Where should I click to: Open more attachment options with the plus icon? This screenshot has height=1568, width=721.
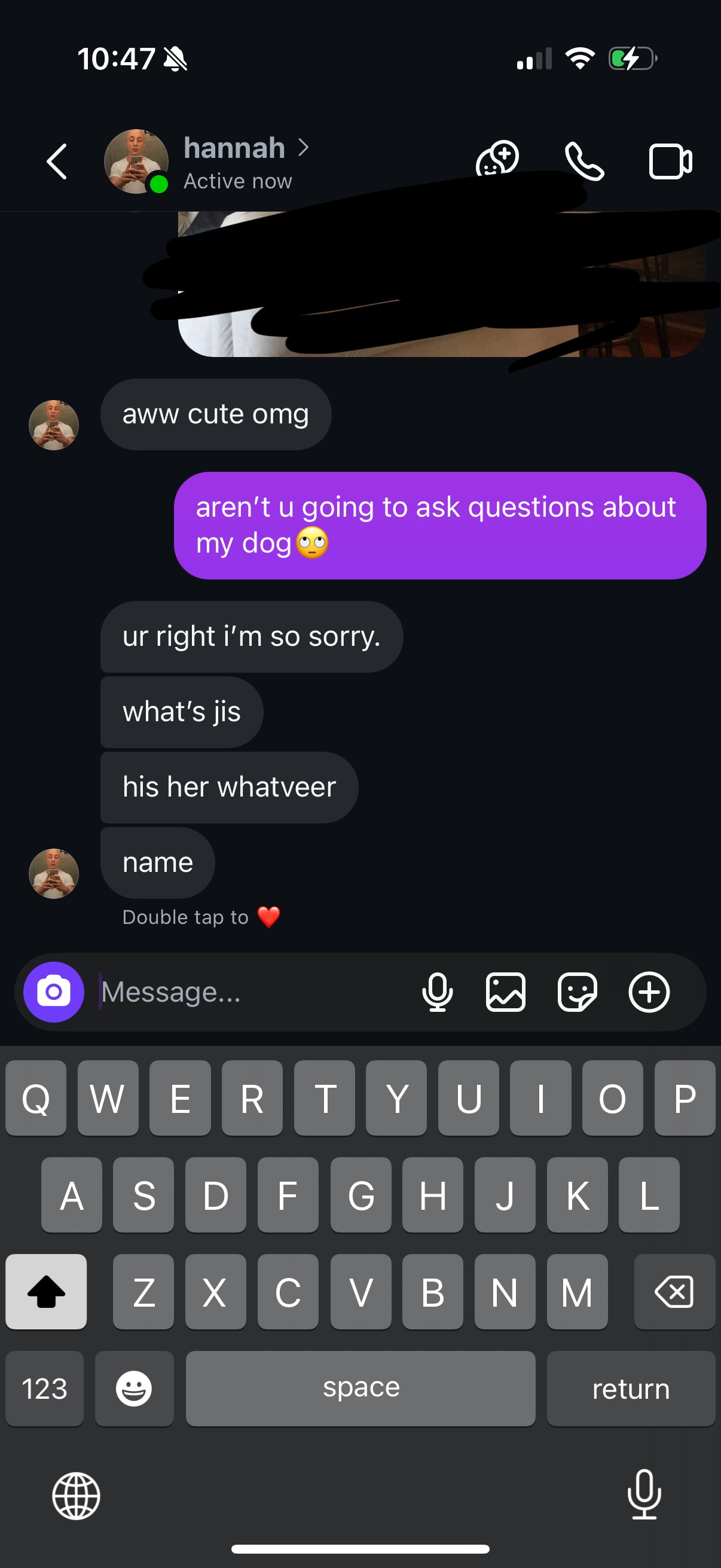pyautogui.click(x=649, y=992)
